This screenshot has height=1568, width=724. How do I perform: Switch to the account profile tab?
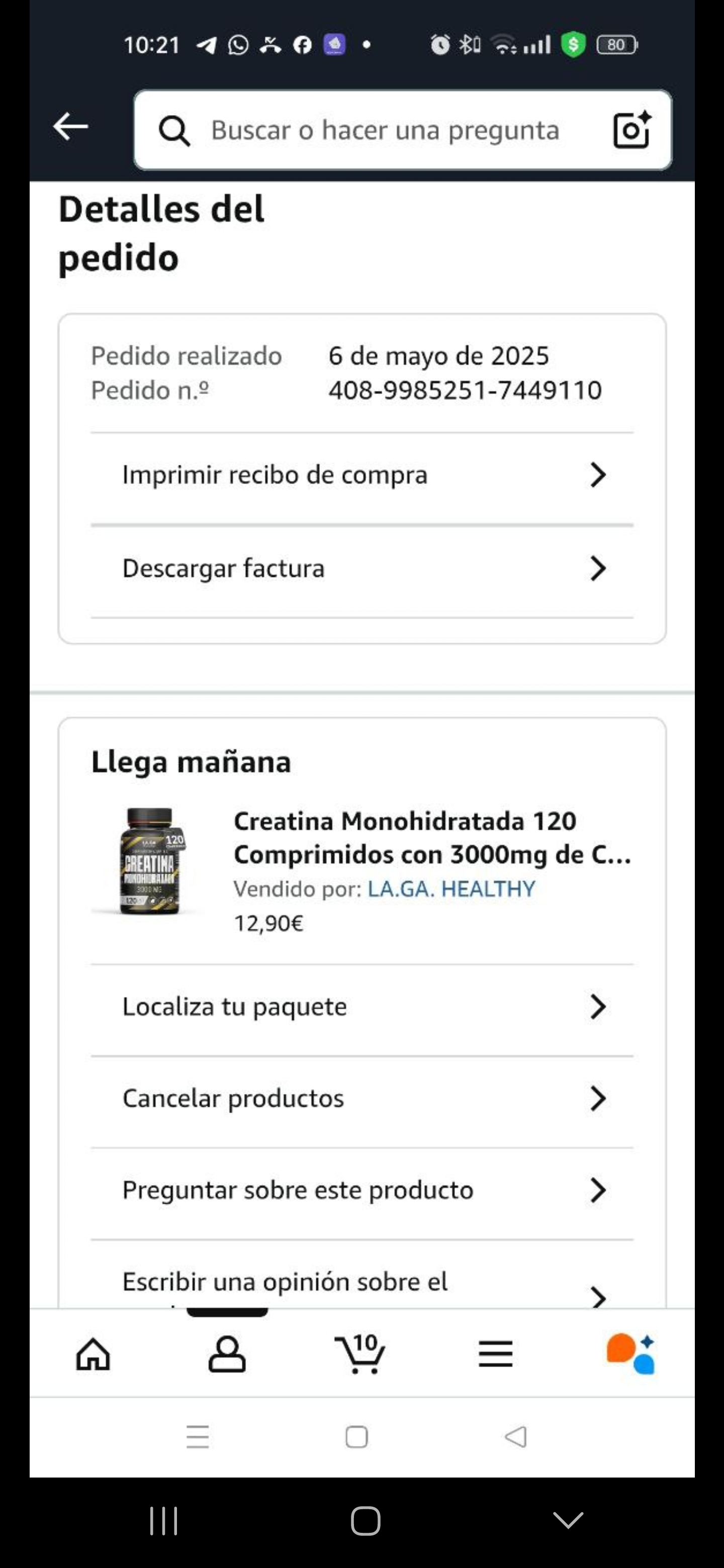tap(227, 1354)
